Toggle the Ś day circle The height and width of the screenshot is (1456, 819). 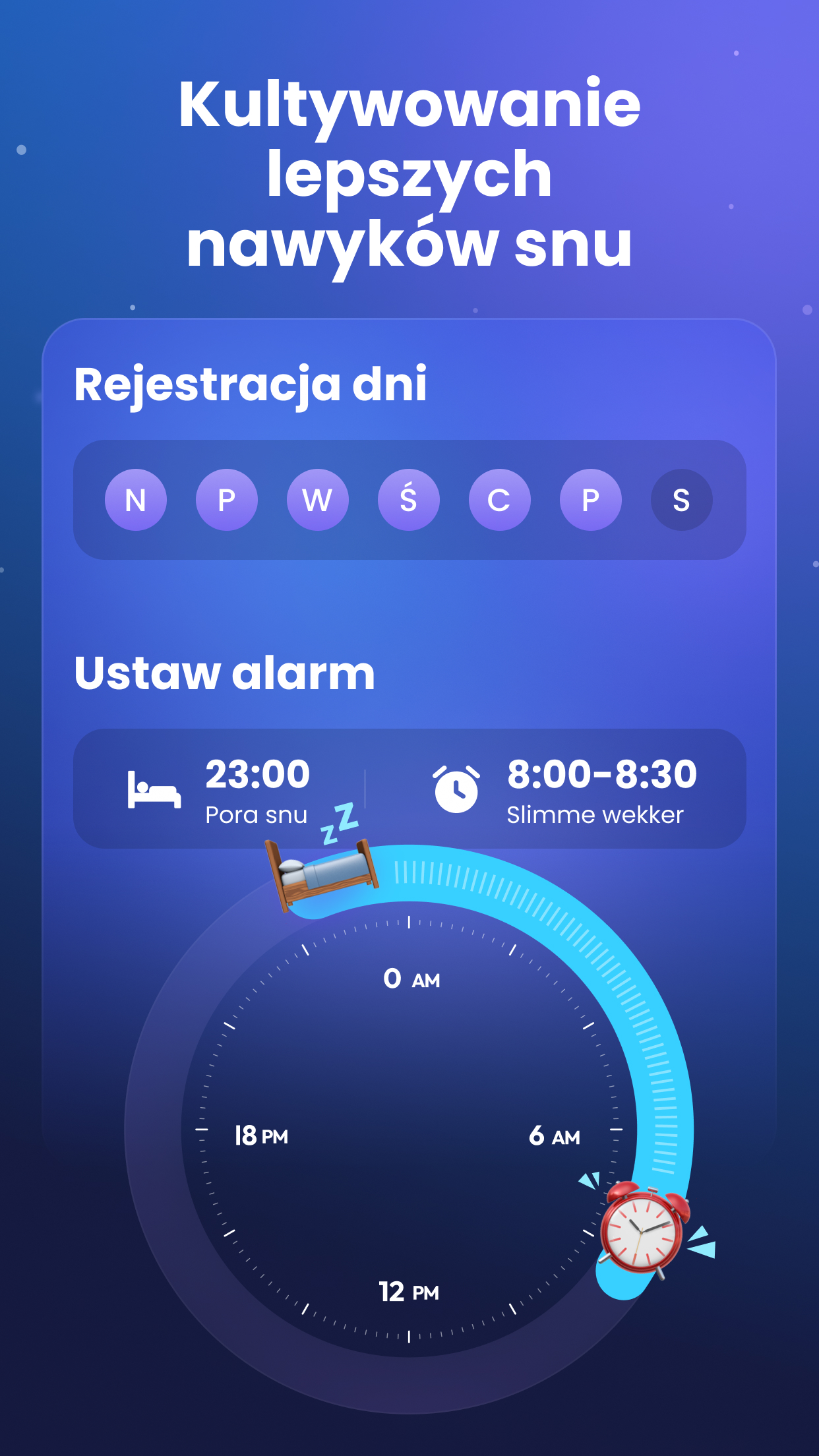[409, 500]
